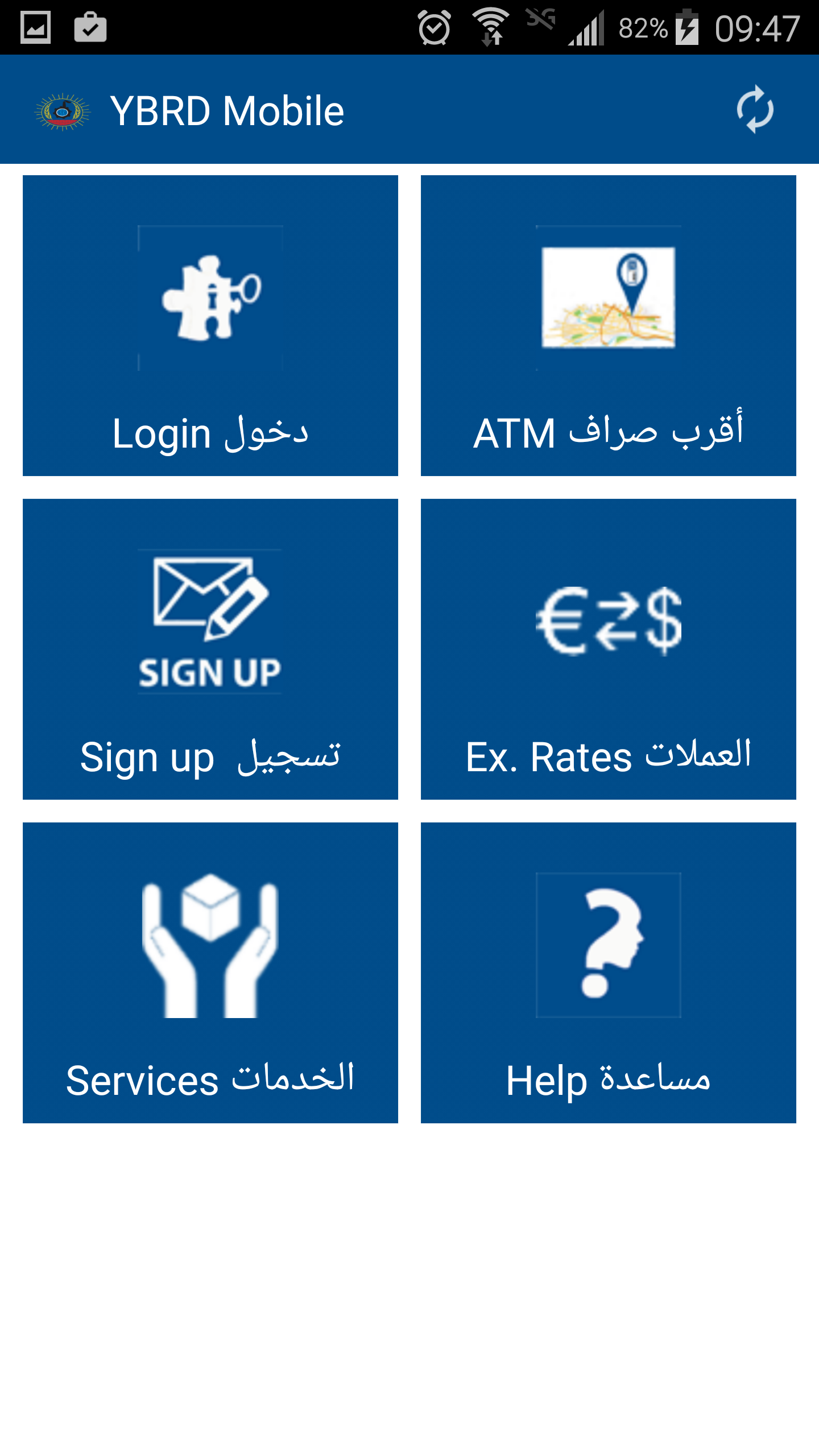819x1456 pixels.
Task: Open the Login tile
Action: 210,325
